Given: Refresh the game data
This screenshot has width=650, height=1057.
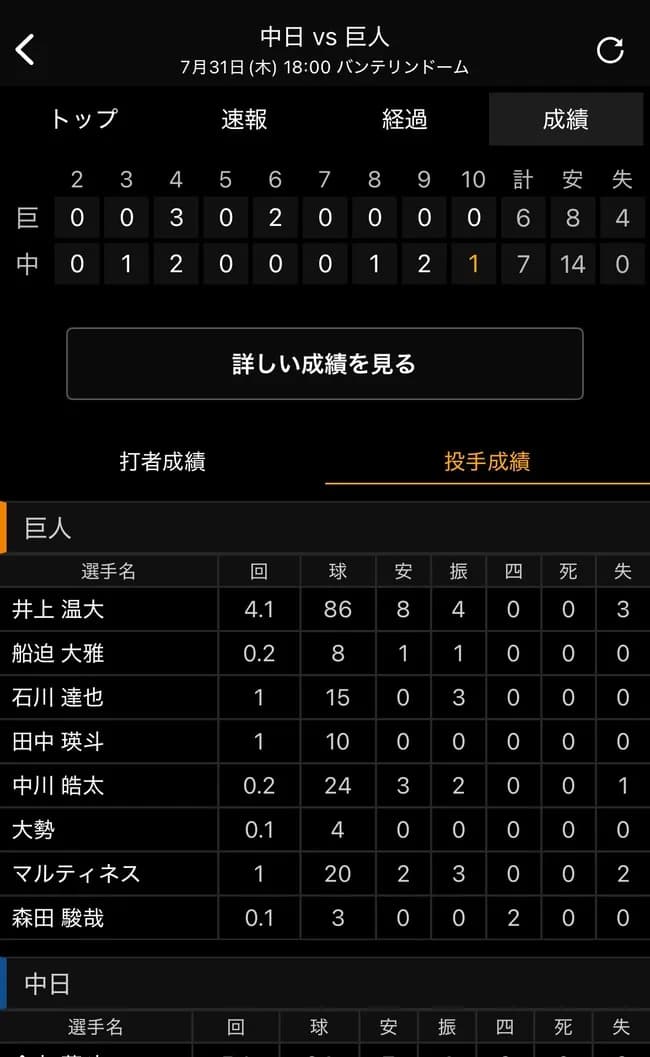Looking at the screenshot, I should (x=610, y=50).
